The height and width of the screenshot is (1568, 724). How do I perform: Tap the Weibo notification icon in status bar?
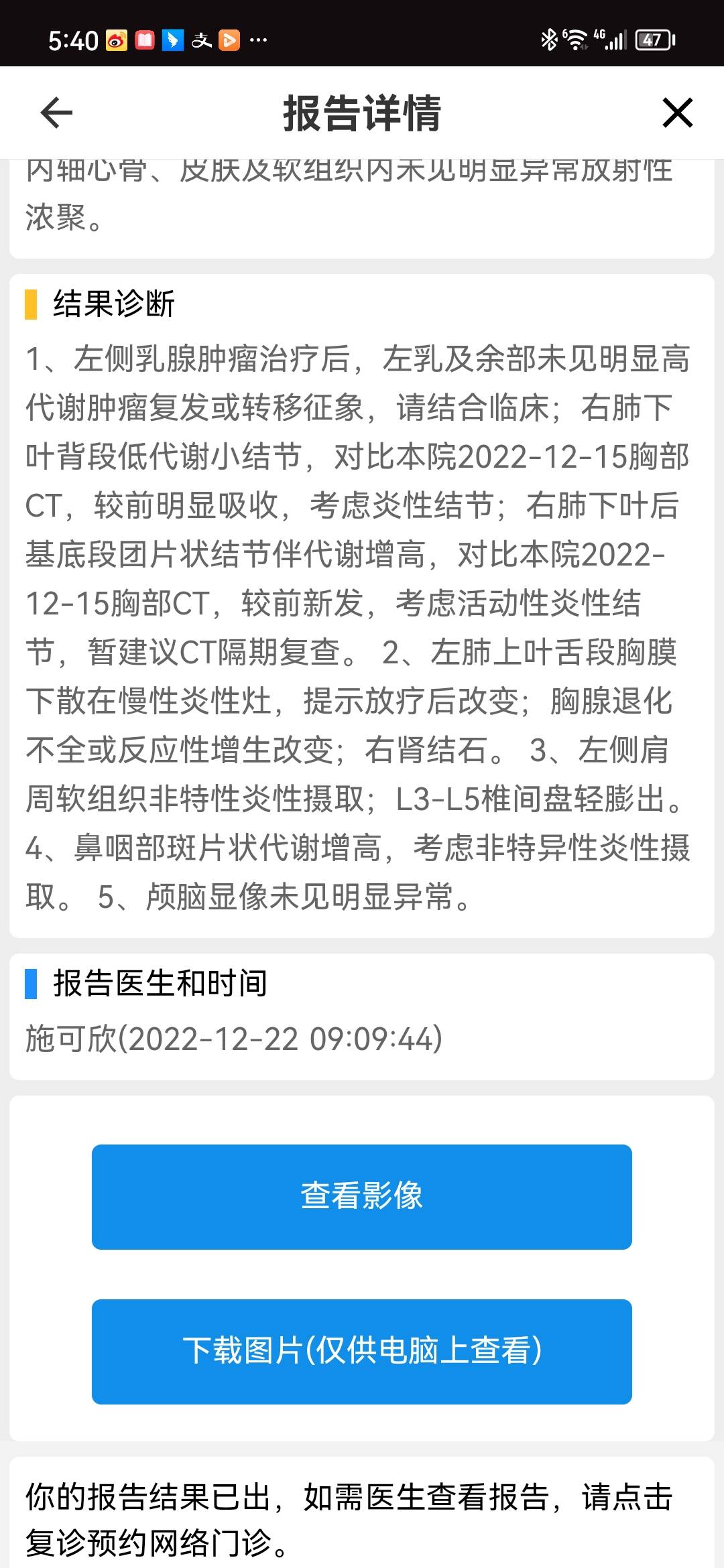tap(117, 40)
